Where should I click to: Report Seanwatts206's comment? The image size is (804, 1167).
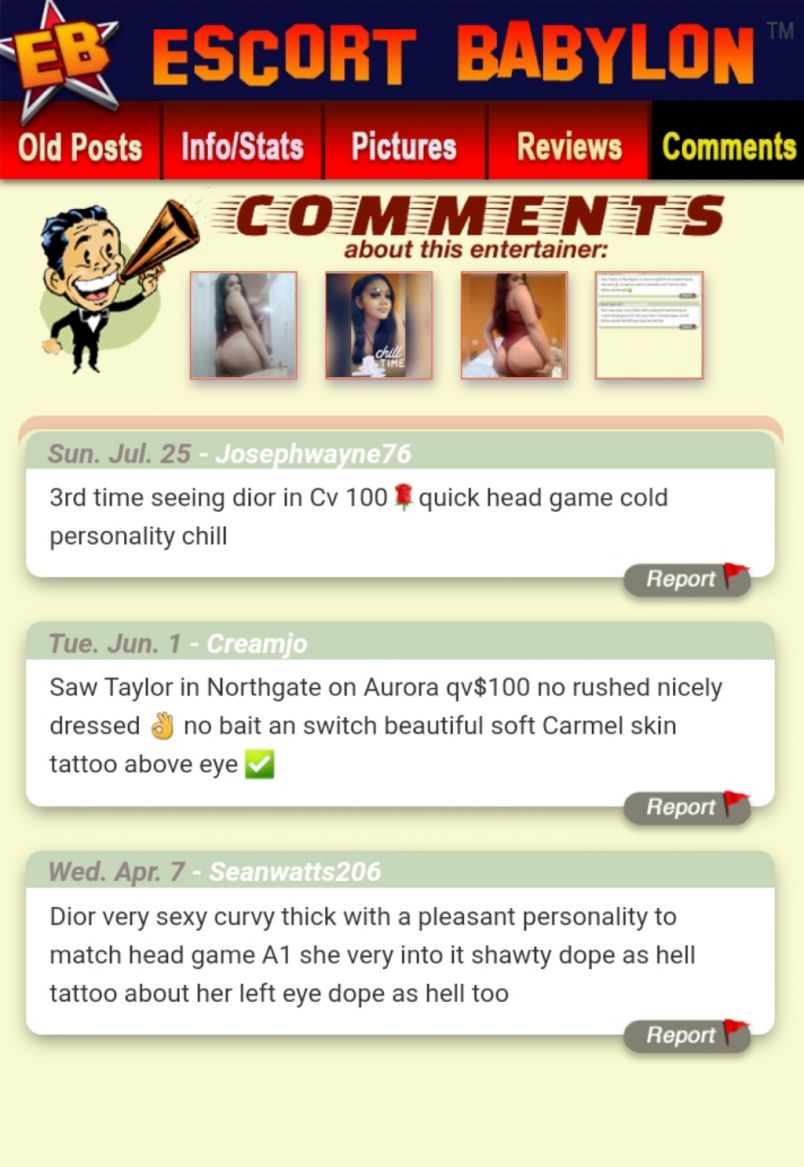coord(686,1035)
